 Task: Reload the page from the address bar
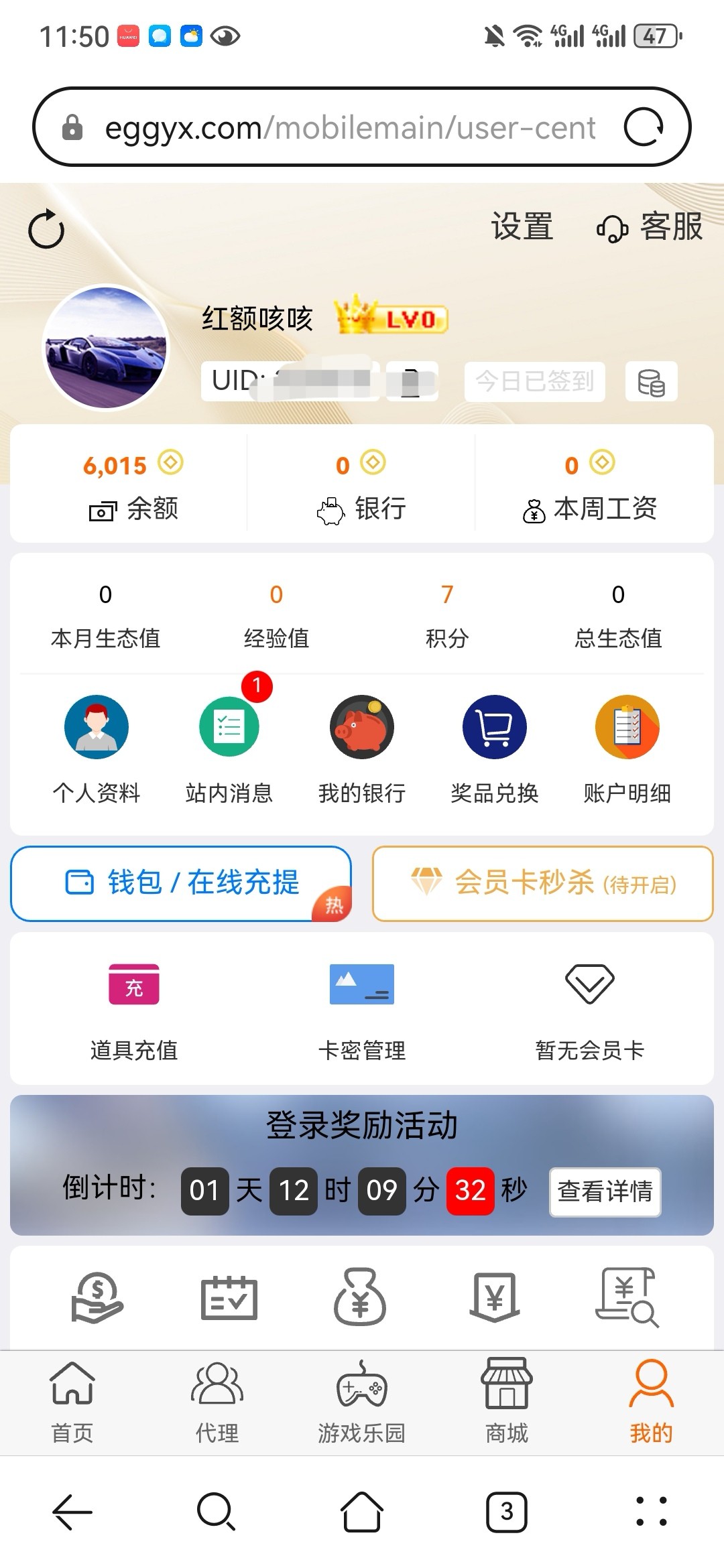tap(644, 127)
